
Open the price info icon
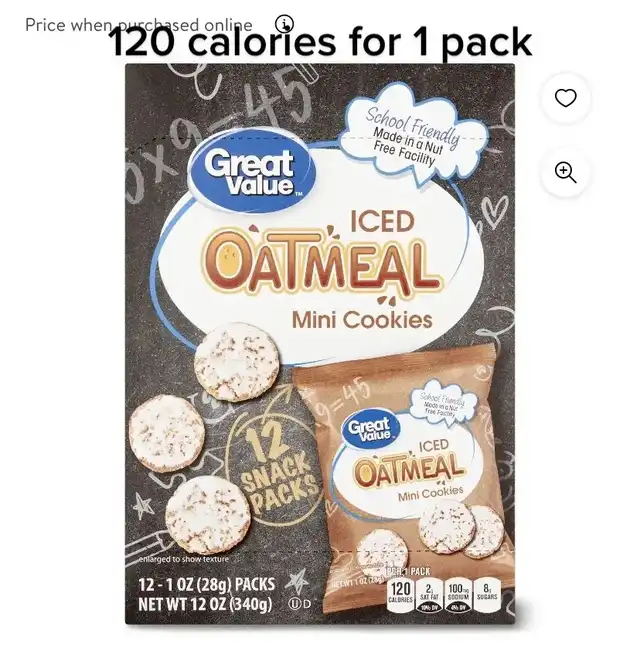click(284, 24)
